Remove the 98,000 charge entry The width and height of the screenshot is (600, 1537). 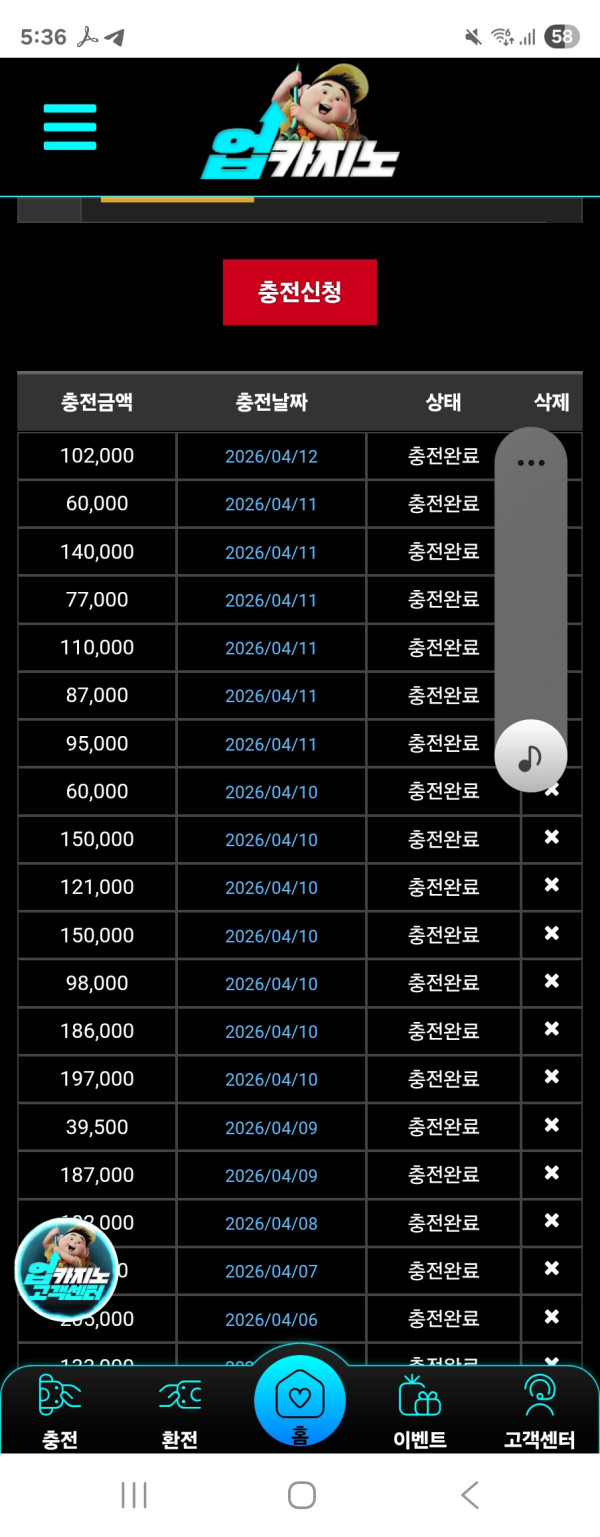[x=551, y=981]
